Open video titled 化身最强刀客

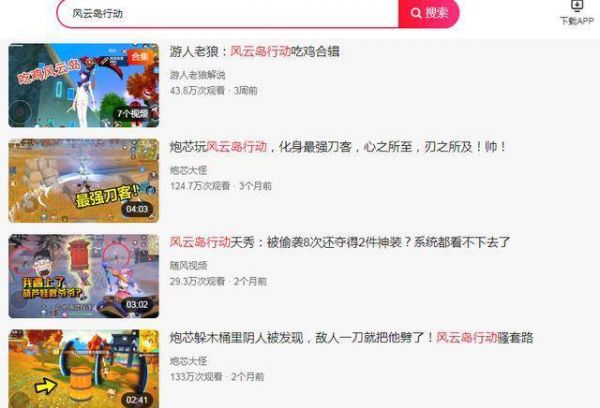tap(338, 147)
